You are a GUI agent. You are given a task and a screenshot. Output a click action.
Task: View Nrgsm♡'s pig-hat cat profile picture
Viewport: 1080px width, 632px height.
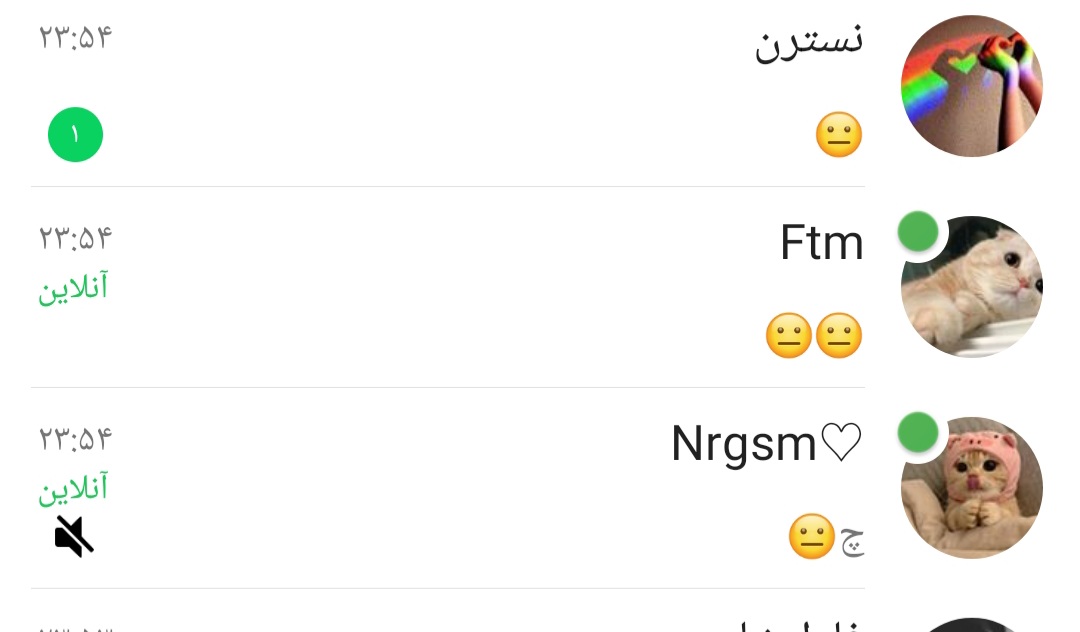pyautogui.click(x=972, y=488)
